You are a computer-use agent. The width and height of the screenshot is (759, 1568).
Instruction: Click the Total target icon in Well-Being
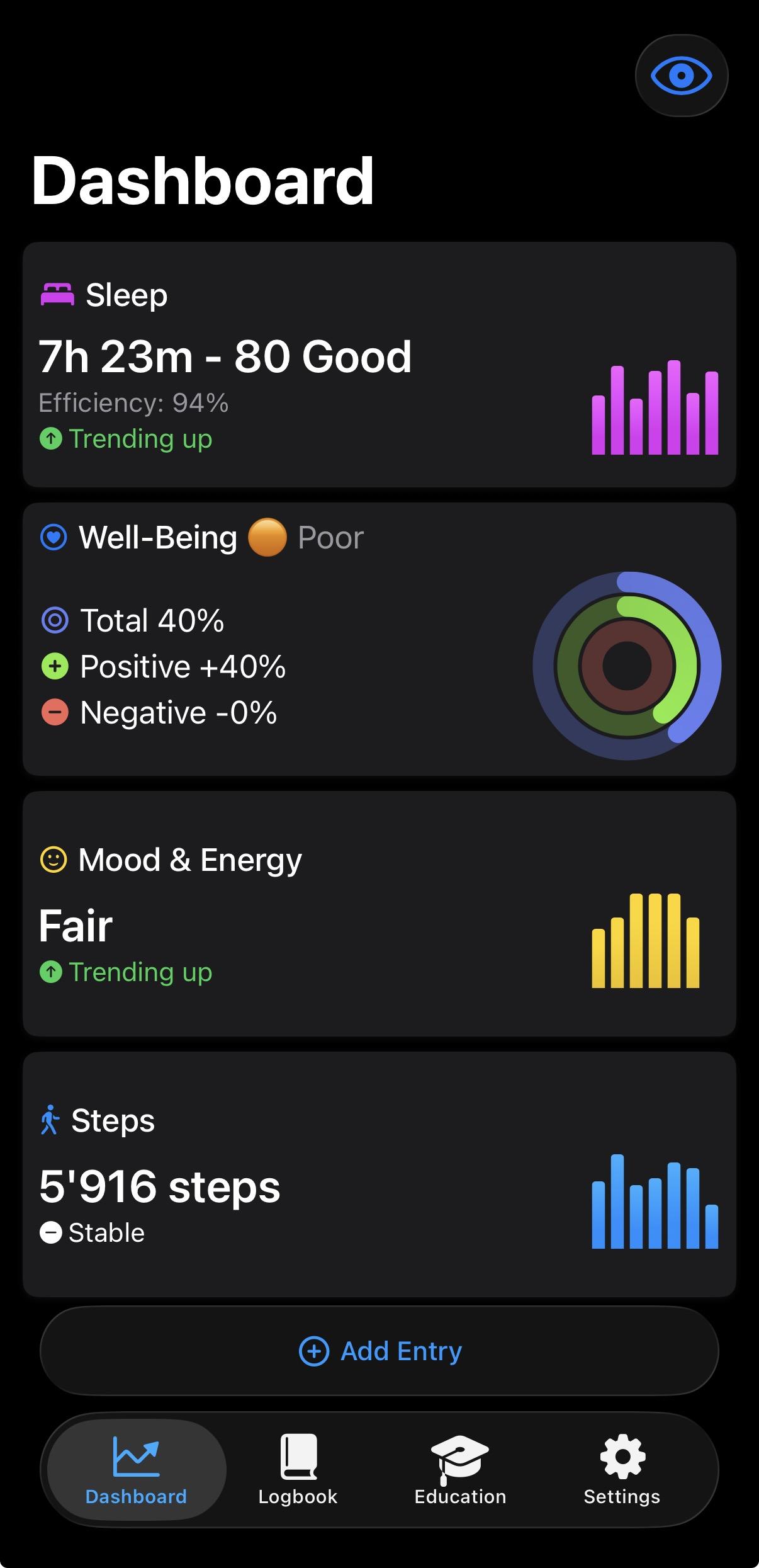[53, 620]
